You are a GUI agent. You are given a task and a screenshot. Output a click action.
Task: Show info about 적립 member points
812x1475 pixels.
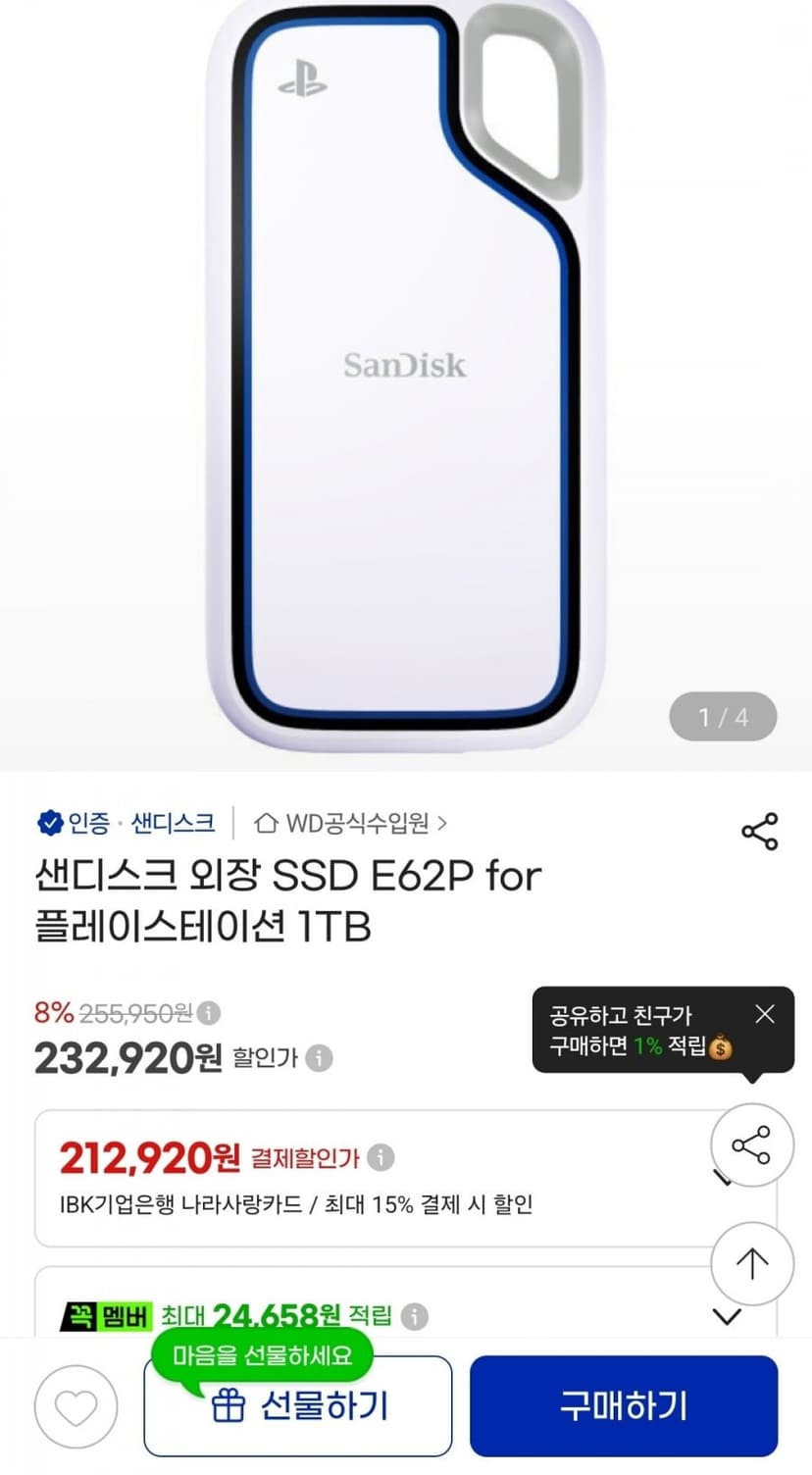pos(415,1316)
